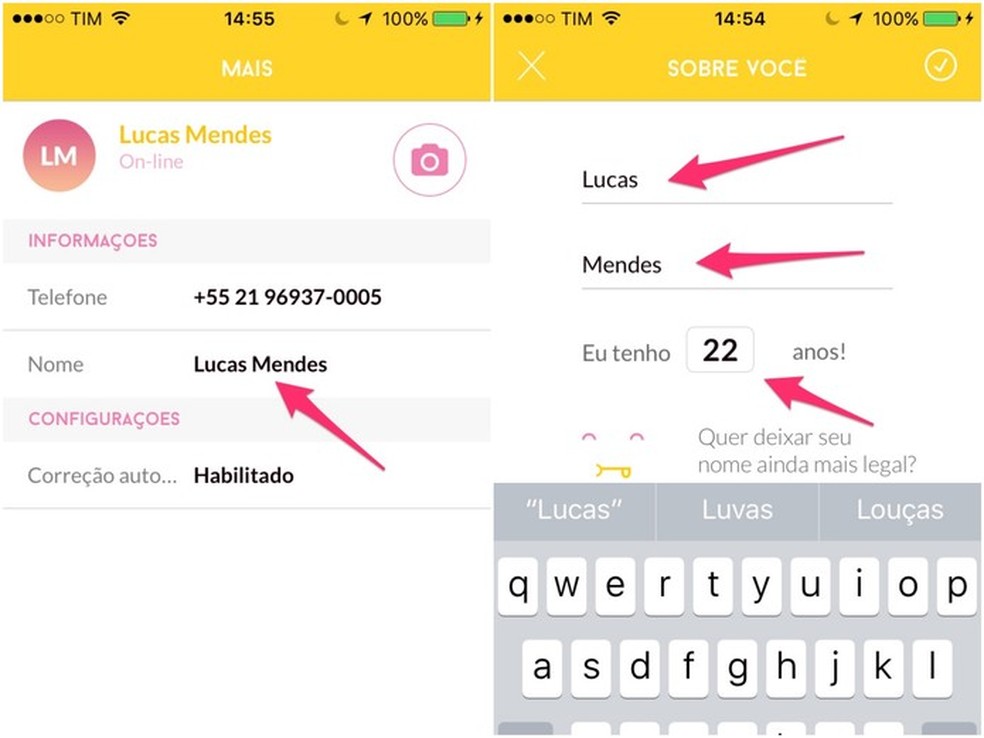The height and width of the screenshot is (738, 984).
Task: Edit the last name field containing Mendes
Action: (736, 266)
